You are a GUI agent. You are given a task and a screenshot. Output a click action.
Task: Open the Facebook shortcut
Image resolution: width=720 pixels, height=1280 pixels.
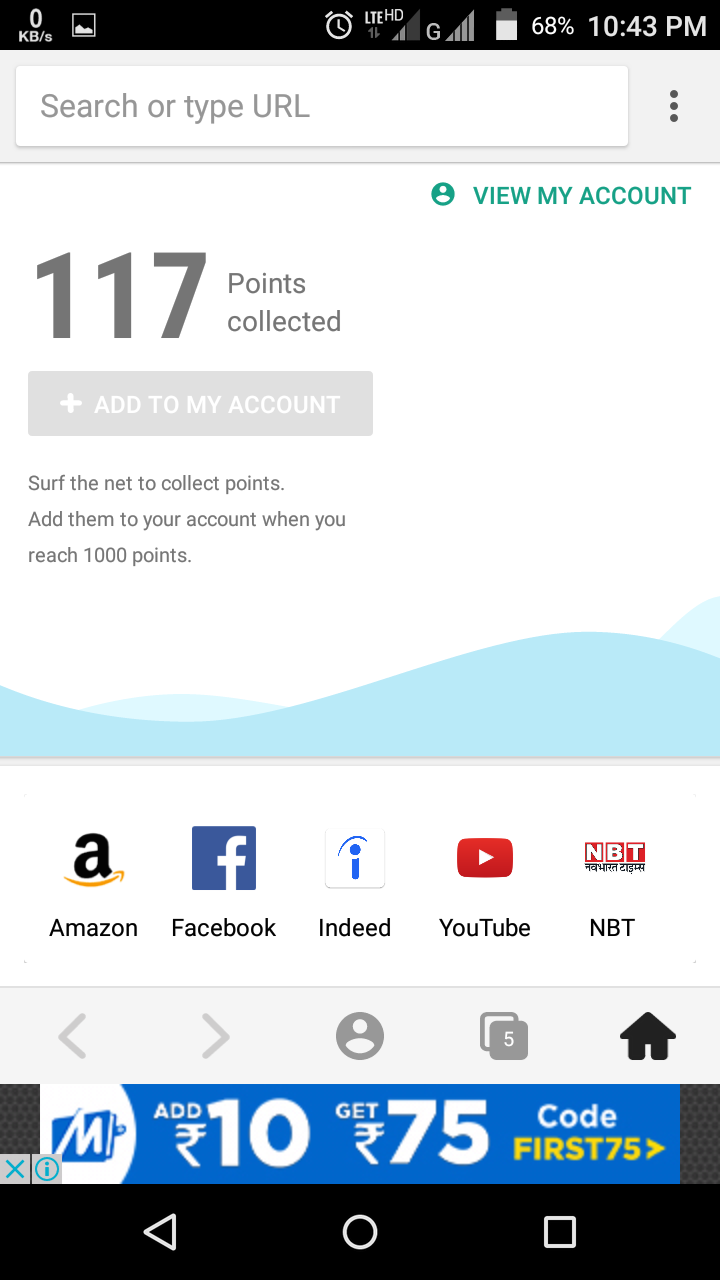coord(224,882)
